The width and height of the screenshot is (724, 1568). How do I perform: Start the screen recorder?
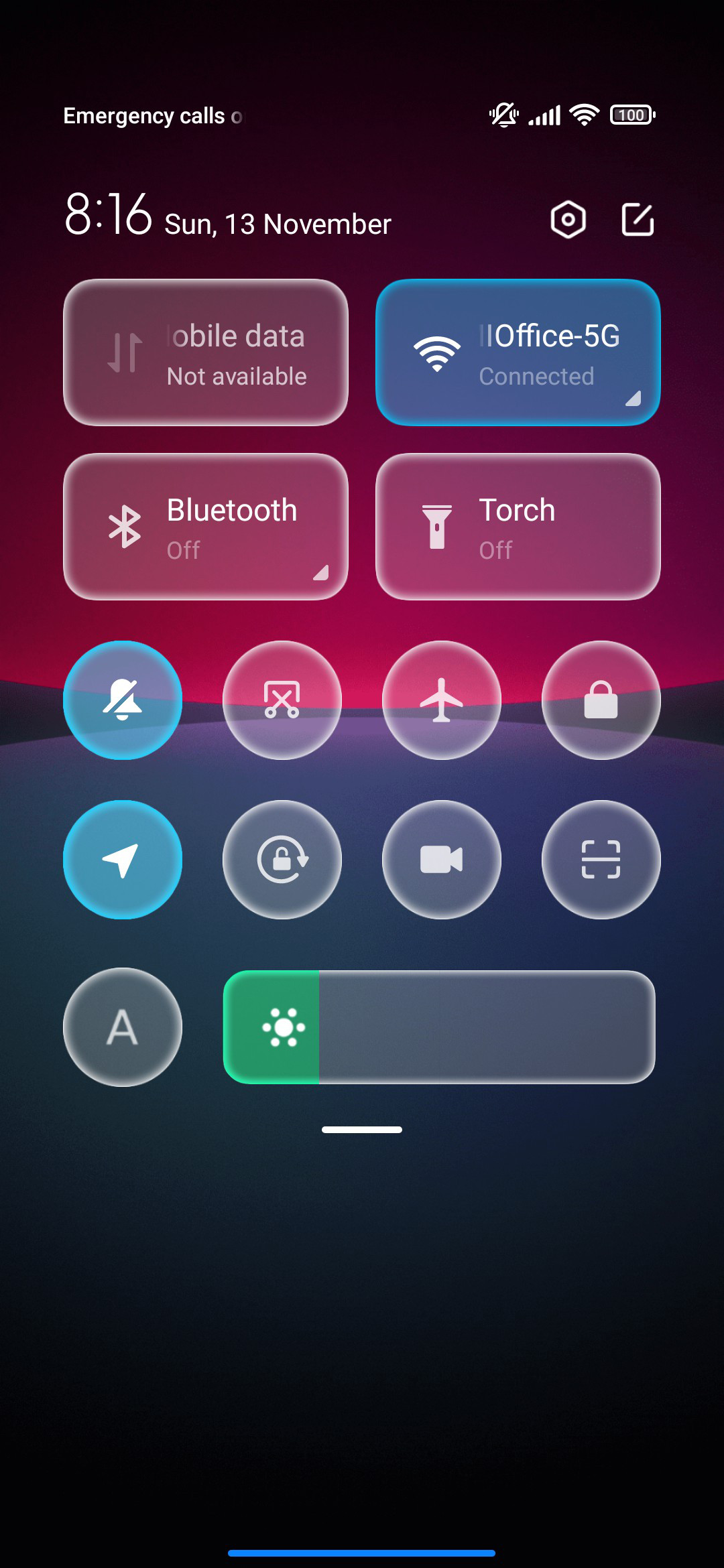pyautogui.click(x=442, y=860)
